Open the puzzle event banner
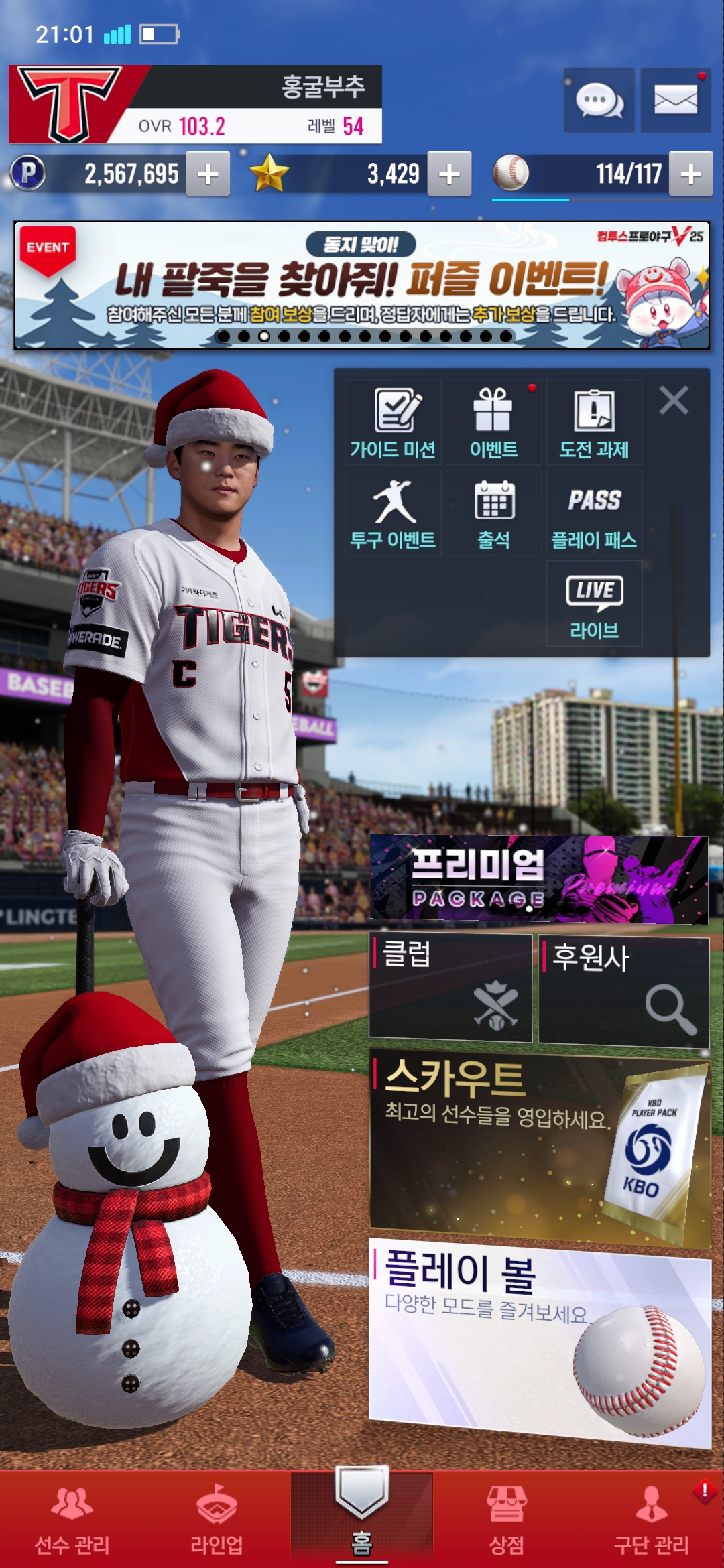The height and width of the screenshot is (1568, 724). (362, 285)
